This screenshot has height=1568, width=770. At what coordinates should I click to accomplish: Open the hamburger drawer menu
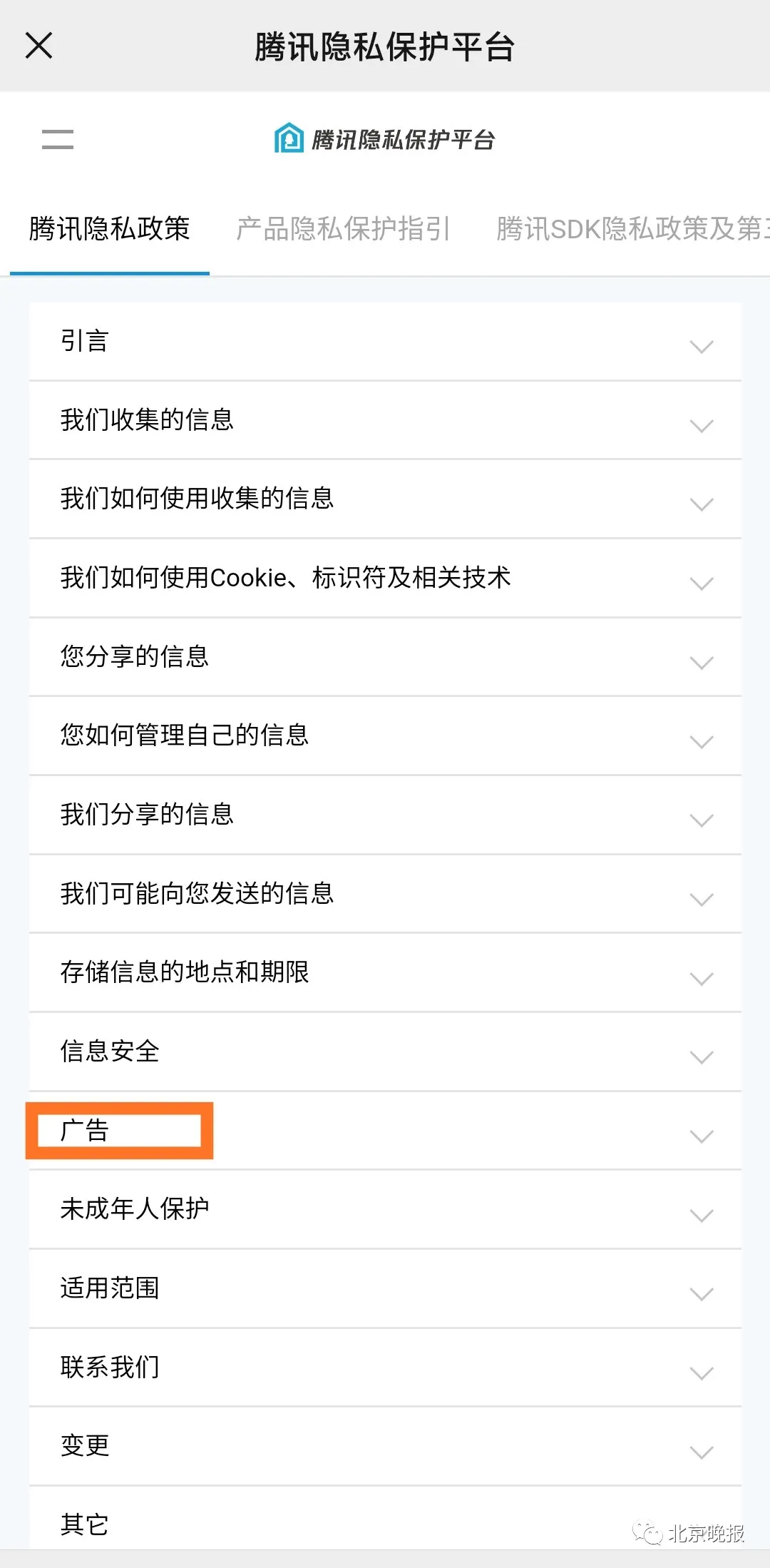pos(58,139)
